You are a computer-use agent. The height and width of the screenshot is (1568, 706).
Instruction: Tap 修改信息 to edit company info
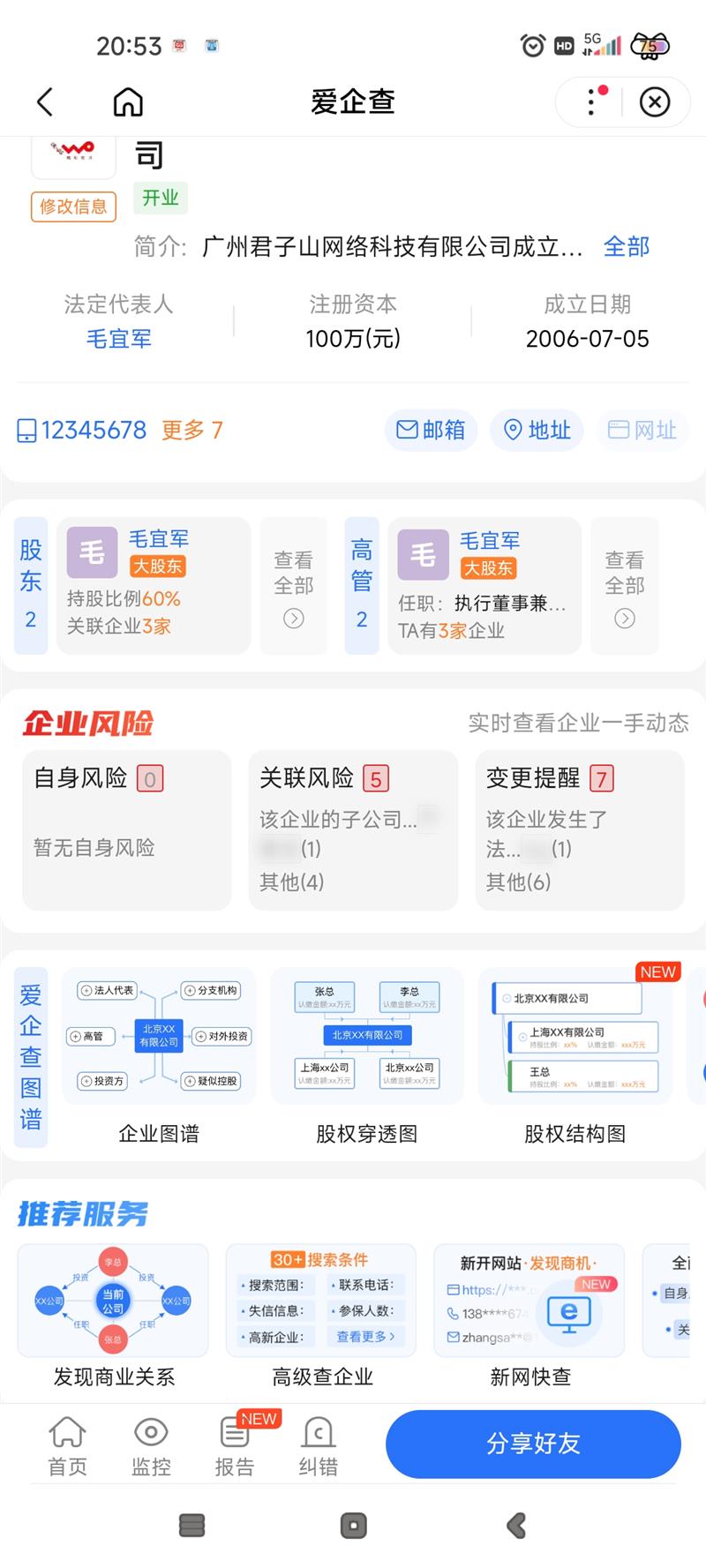click(x=73, y=206)
